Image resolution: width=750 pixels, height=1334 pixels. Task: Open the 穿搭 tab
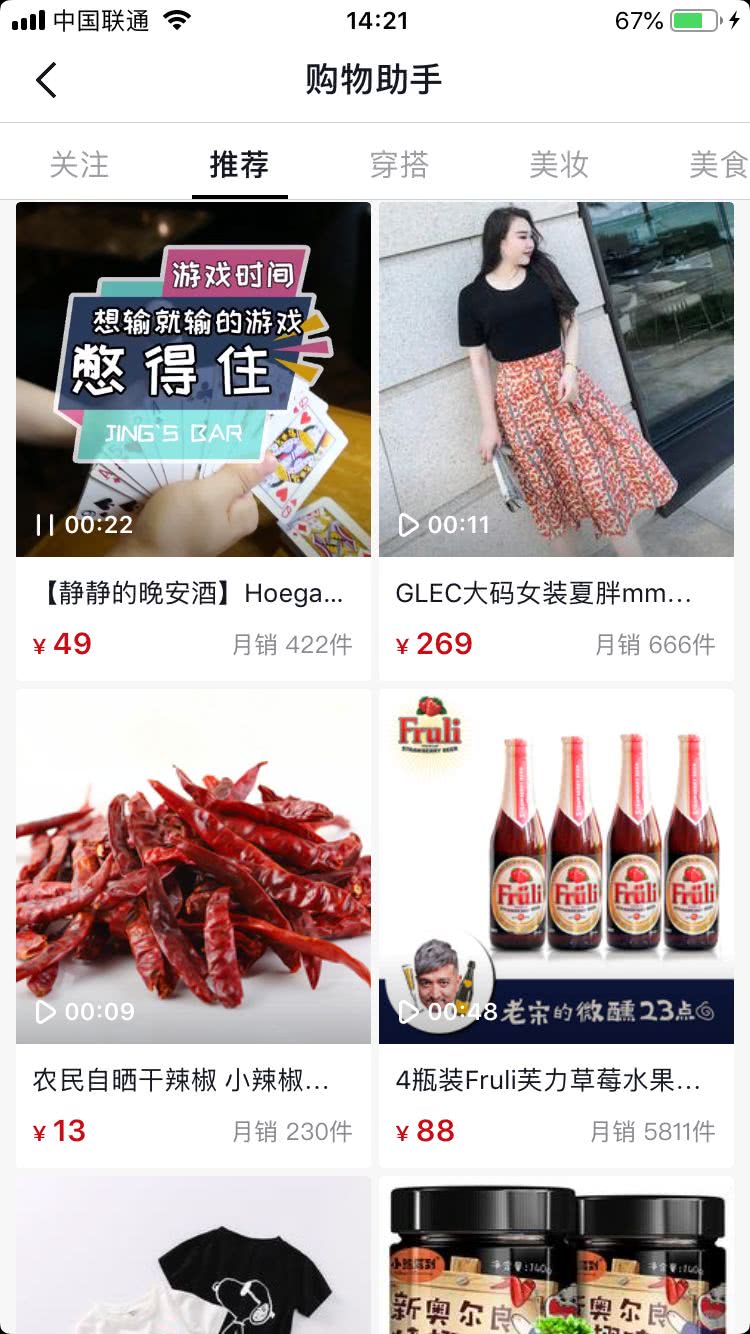[x=400, y=166]
